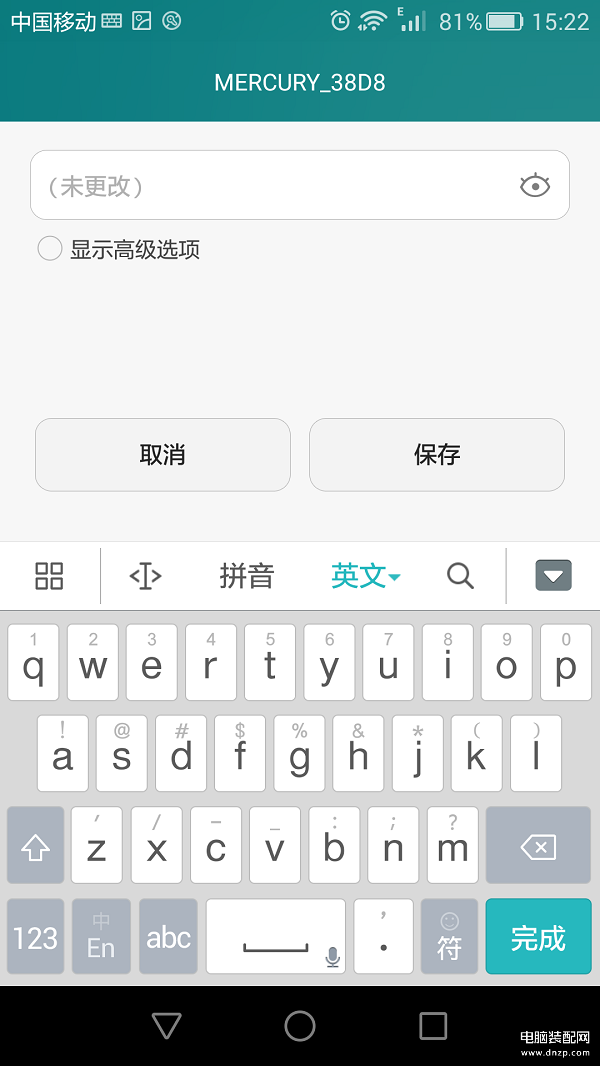
Task: Enable 显示高级选项 option
Action: [x=50, y=249]
